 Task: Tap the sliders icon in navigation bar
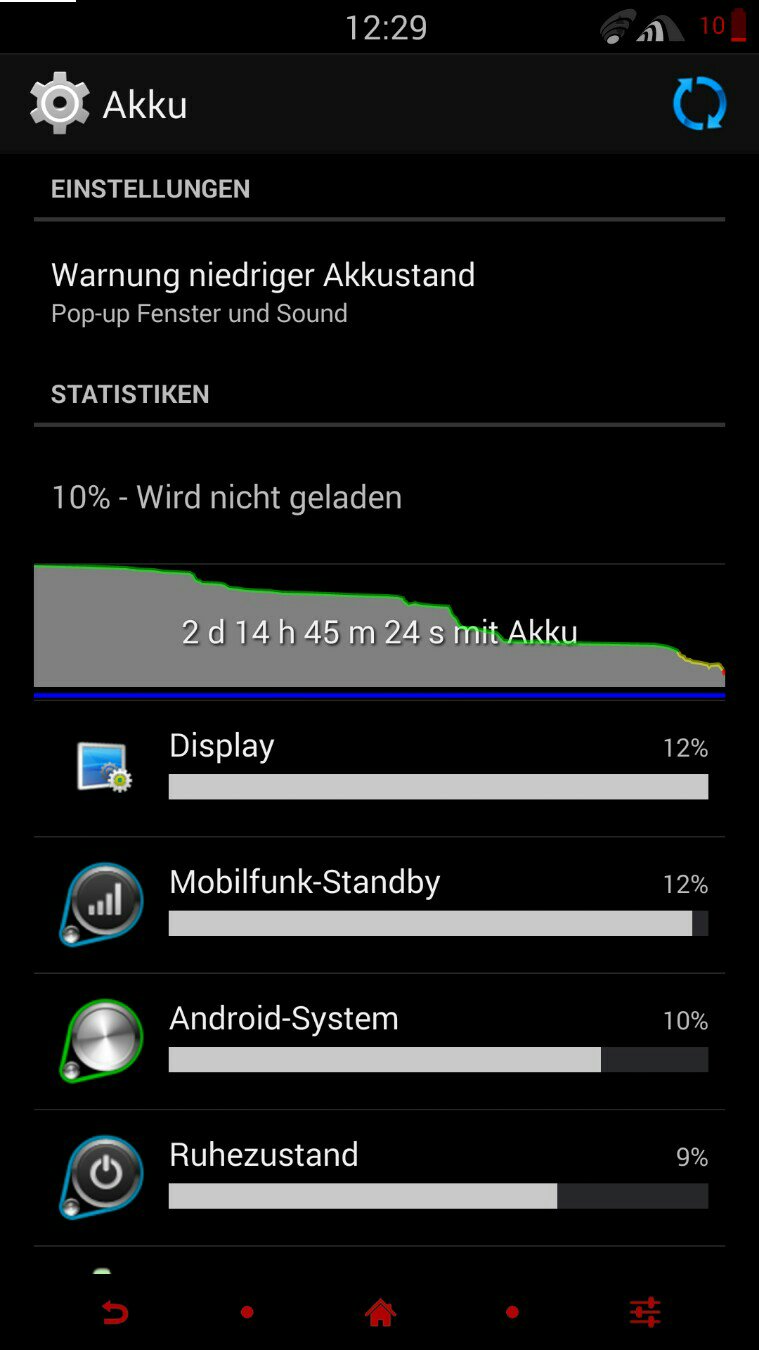[645, 1311]
